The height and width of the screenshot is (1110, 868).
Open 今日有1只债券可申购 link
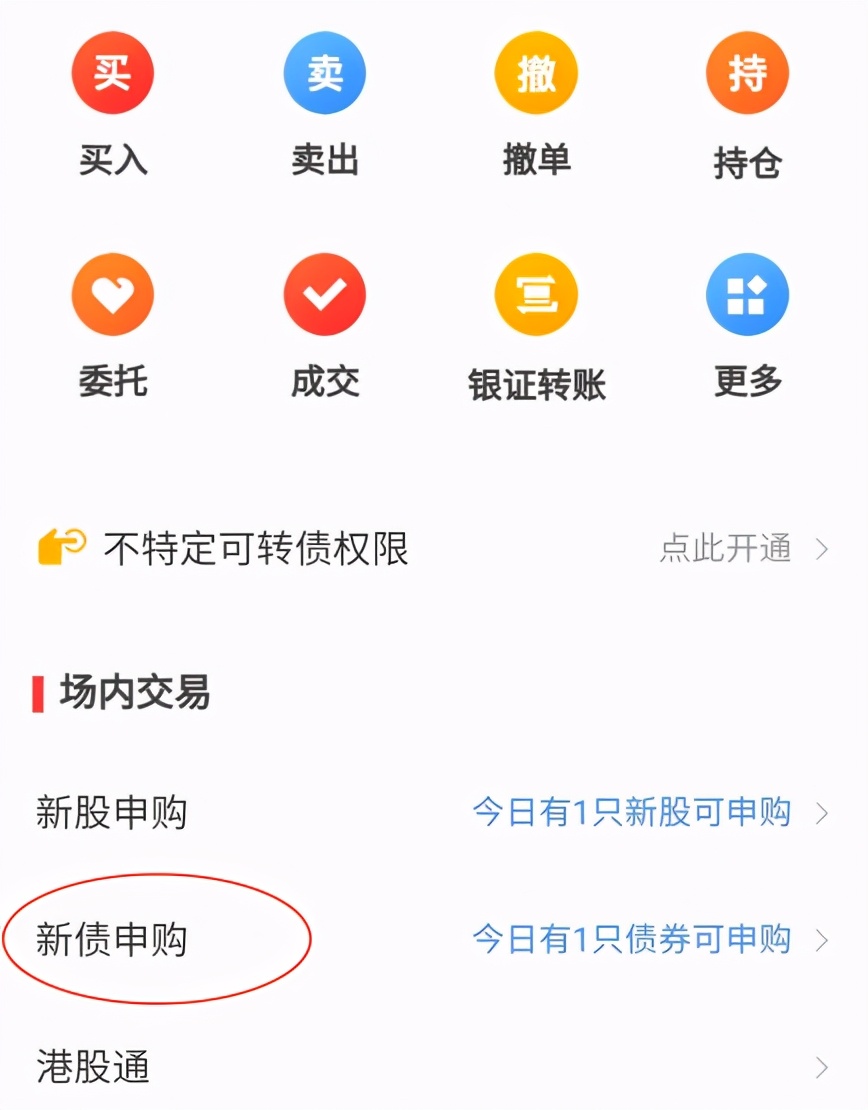632,938
